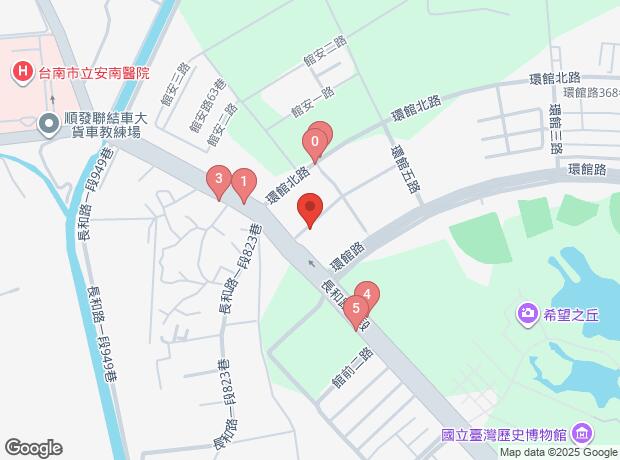Open the Google logo link
Viewport: 620px width, 460px height.
[33, 448]
